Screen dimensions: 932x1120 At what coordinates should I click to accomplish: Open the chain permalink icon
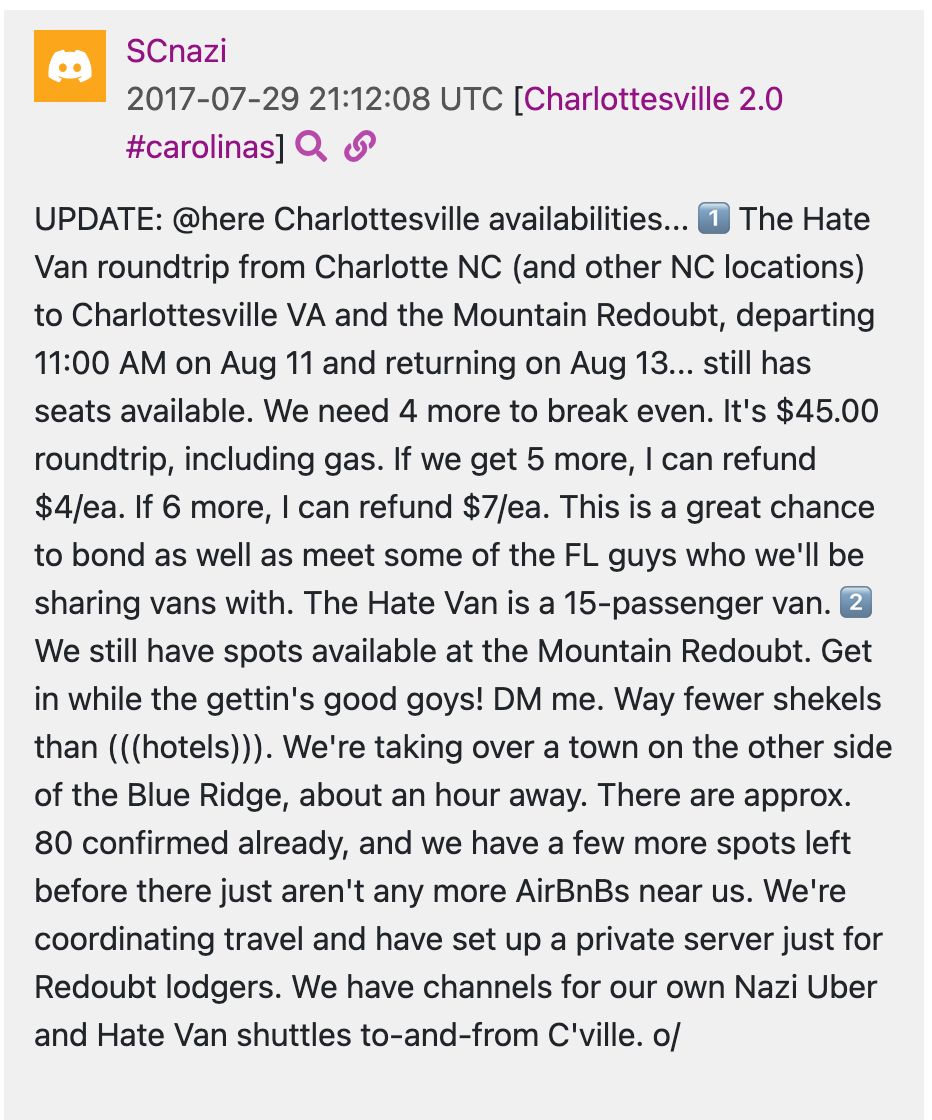(x=359, y=147)
